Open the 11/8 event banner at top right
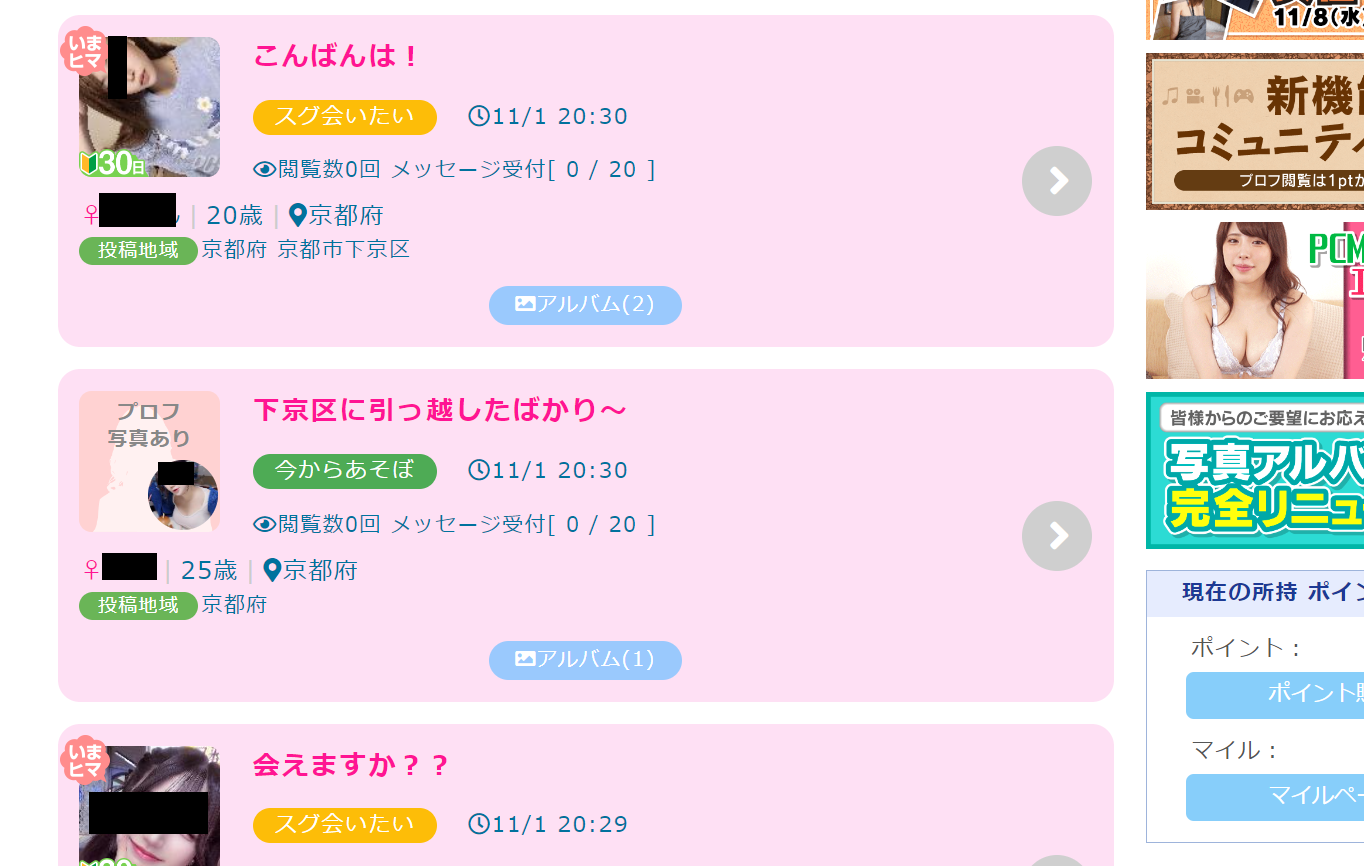The image size is (1364, 866). [1255, 18]
